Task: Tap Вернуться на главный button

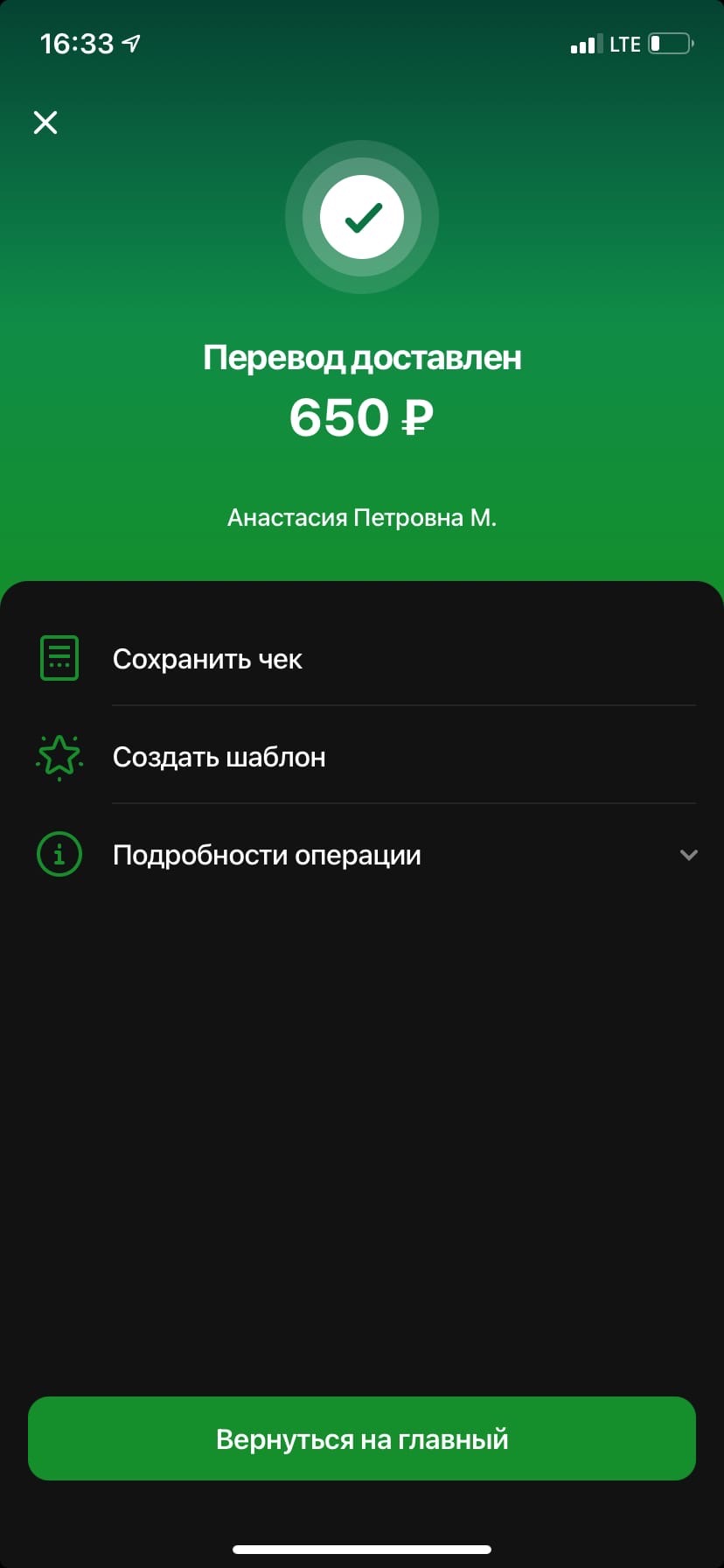Action: click(x=362, y=1438)
